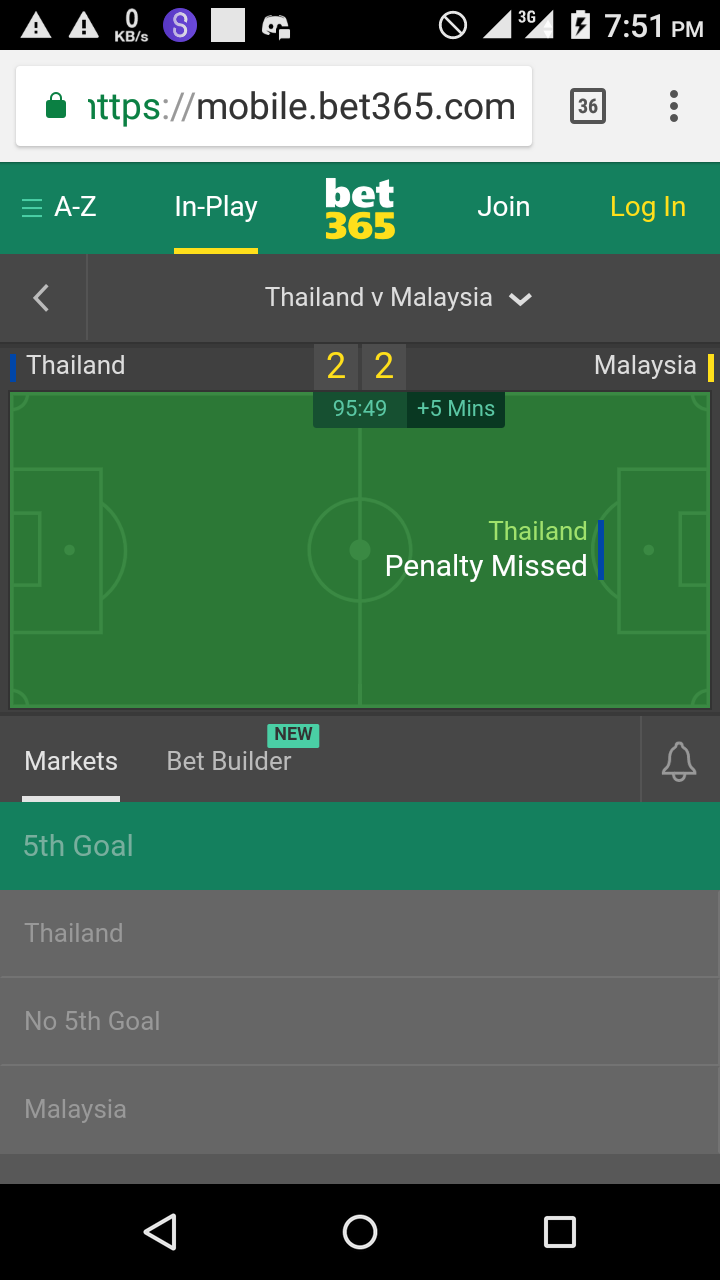The width and height of the screenshot is (720, 1280).
Task: Open the browser tabs switcher
Action: 588,106
